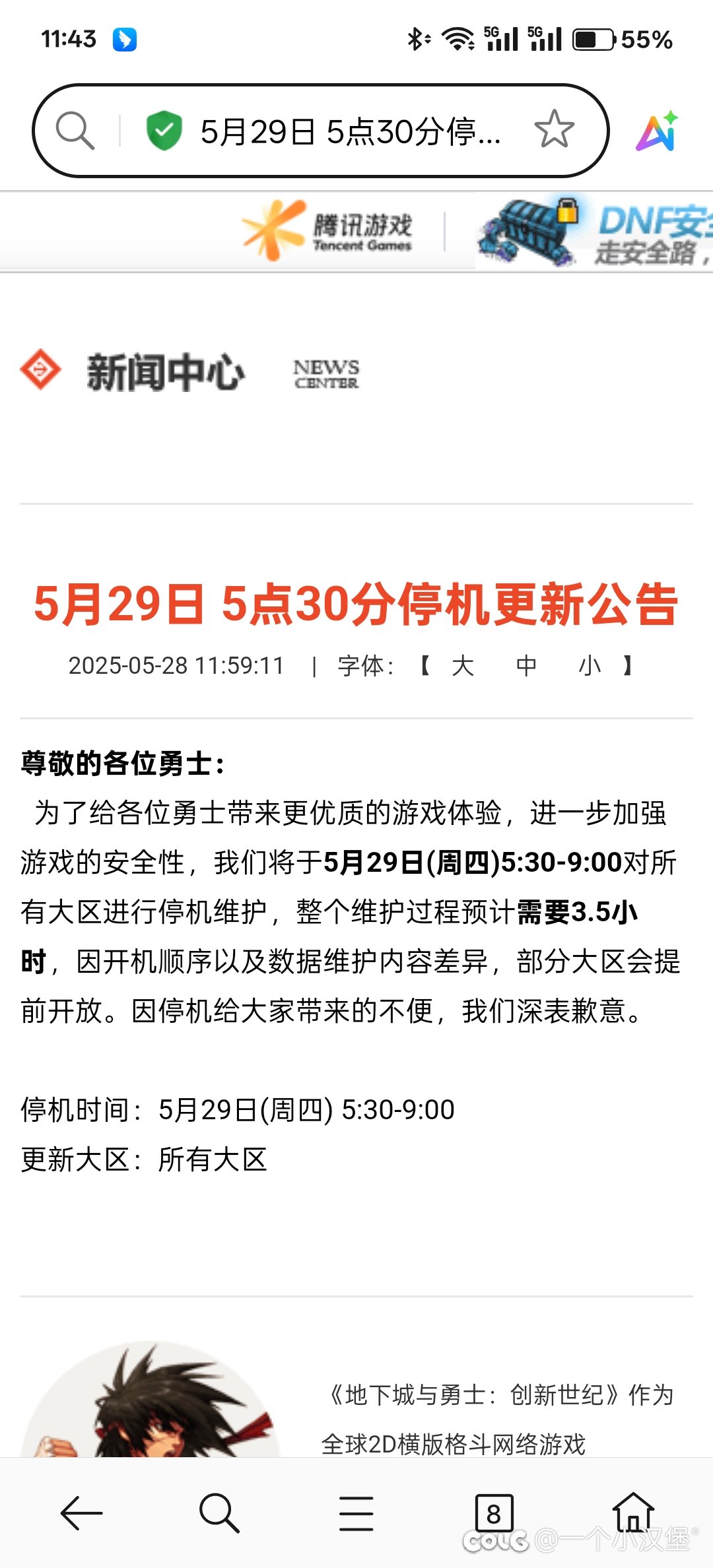Open the URL bar showing 5月29日 5点30分停
The width and height of the screenshot is (713, 1568).
350,131
